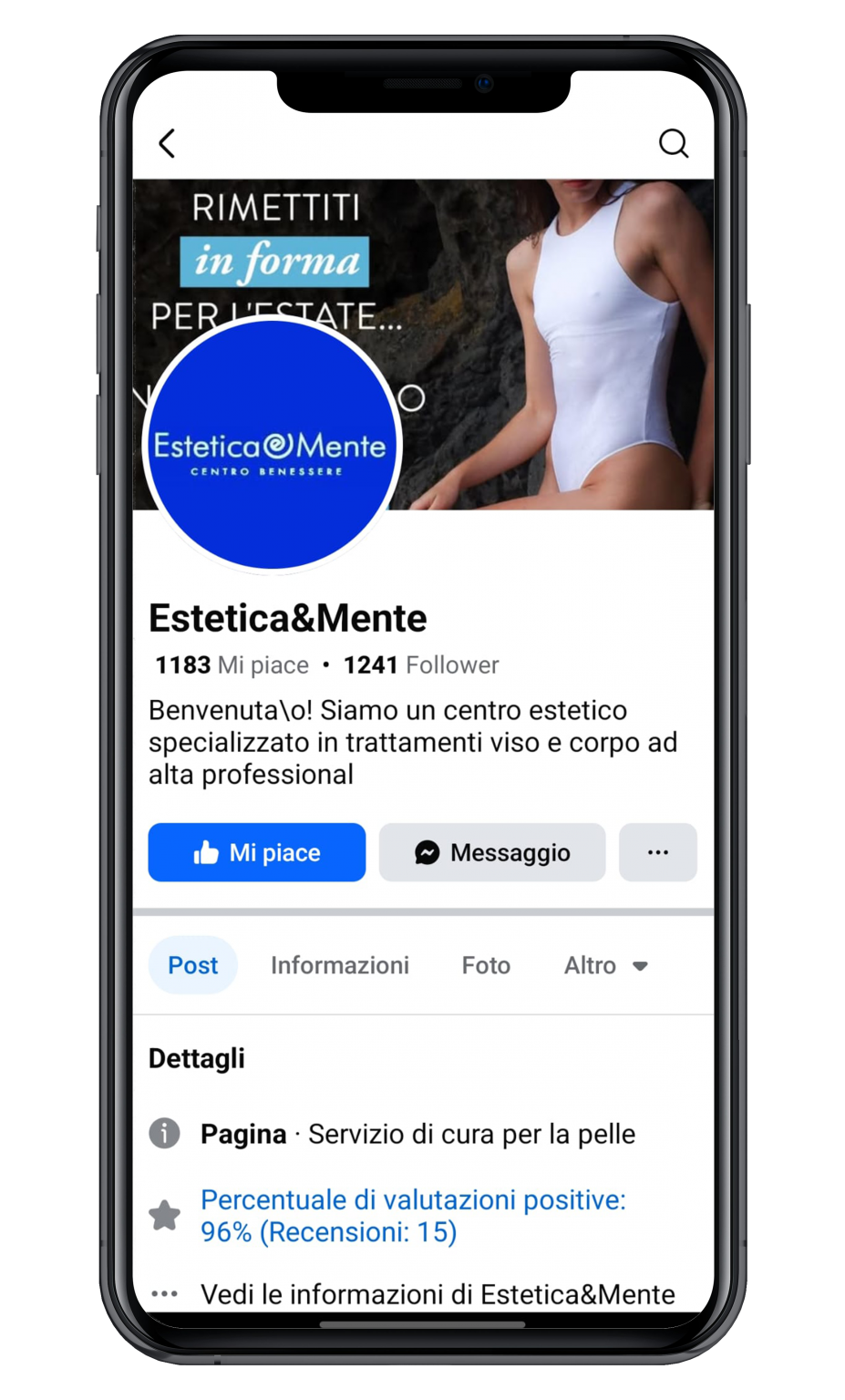
Task: Open the Estetica&Mente cover photo
Action: coord(556,346)
